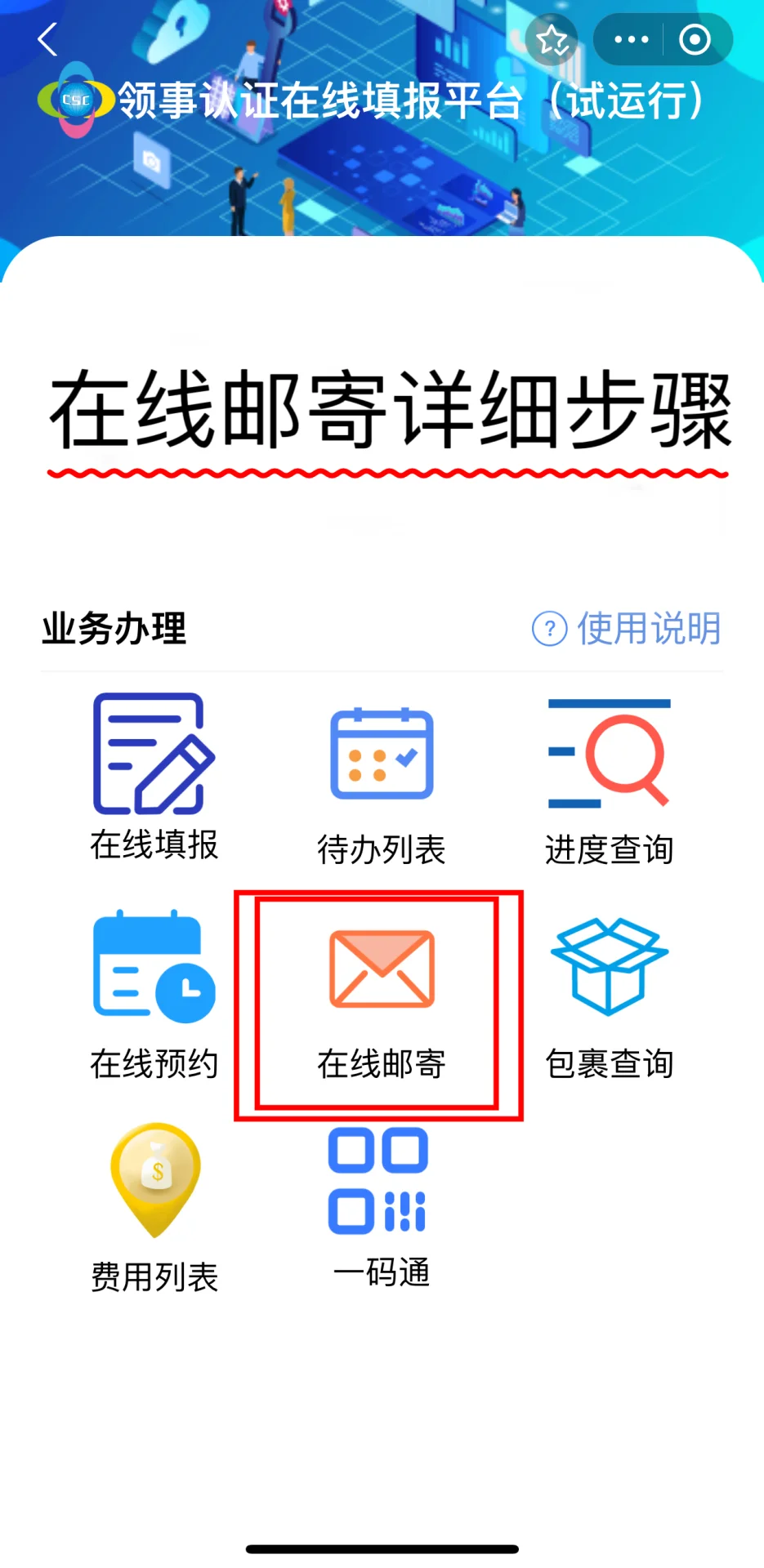The width and height of the screenshot is (764, 1568).
Task: Open the three-dot more menu
Action: click(631, 39)
